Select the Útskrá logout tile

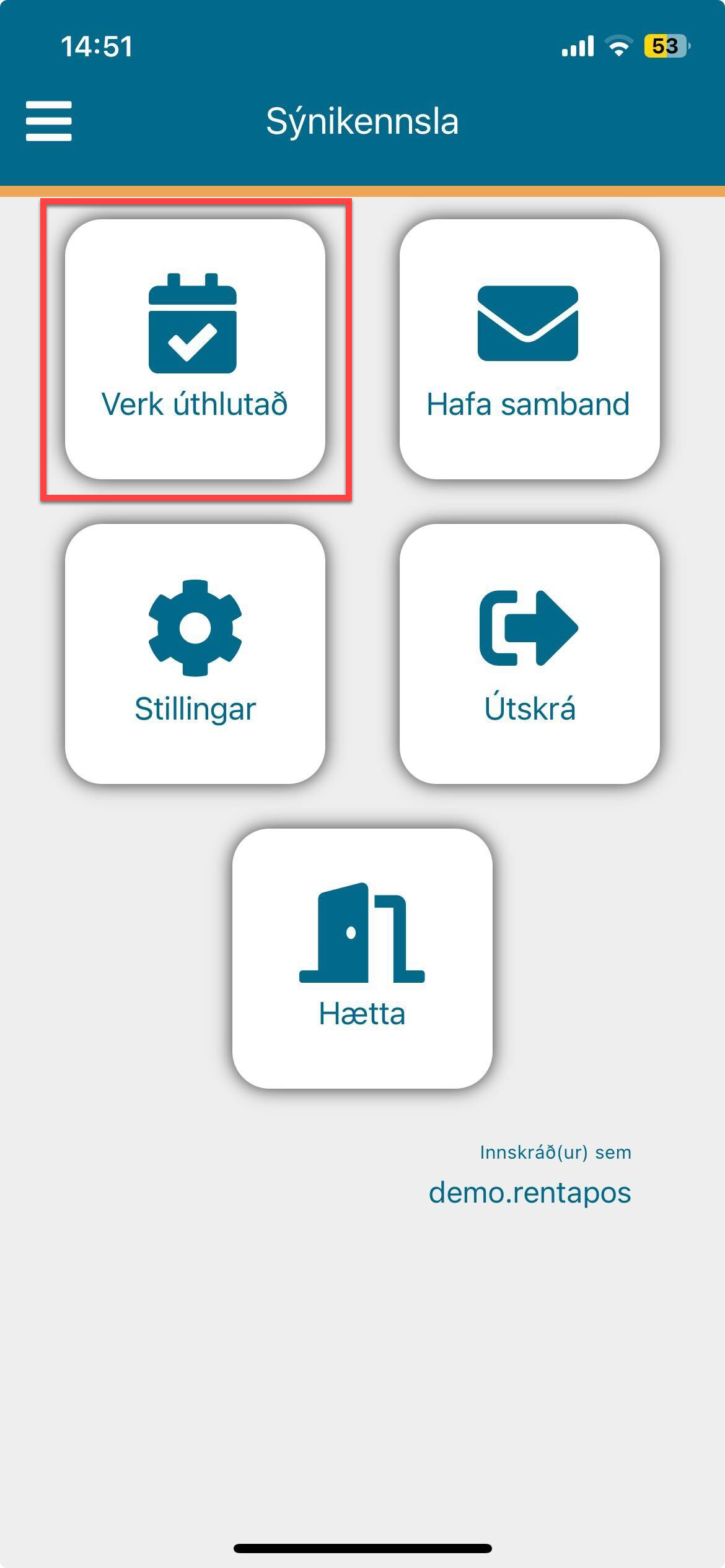click(530, 654)
